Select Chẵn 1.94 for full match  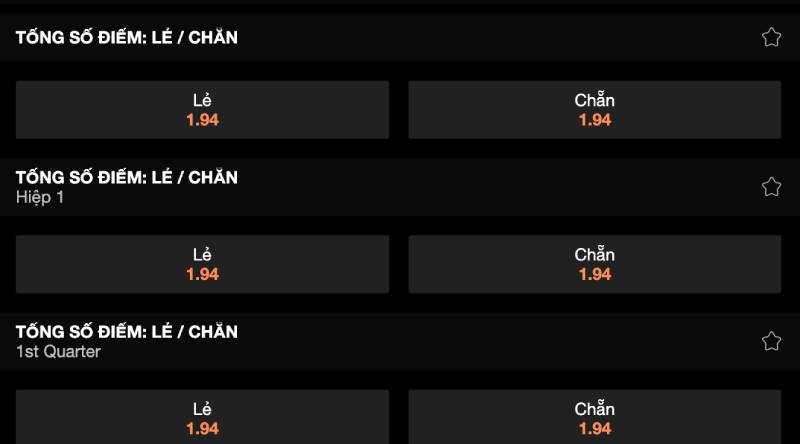pos(594,110)
